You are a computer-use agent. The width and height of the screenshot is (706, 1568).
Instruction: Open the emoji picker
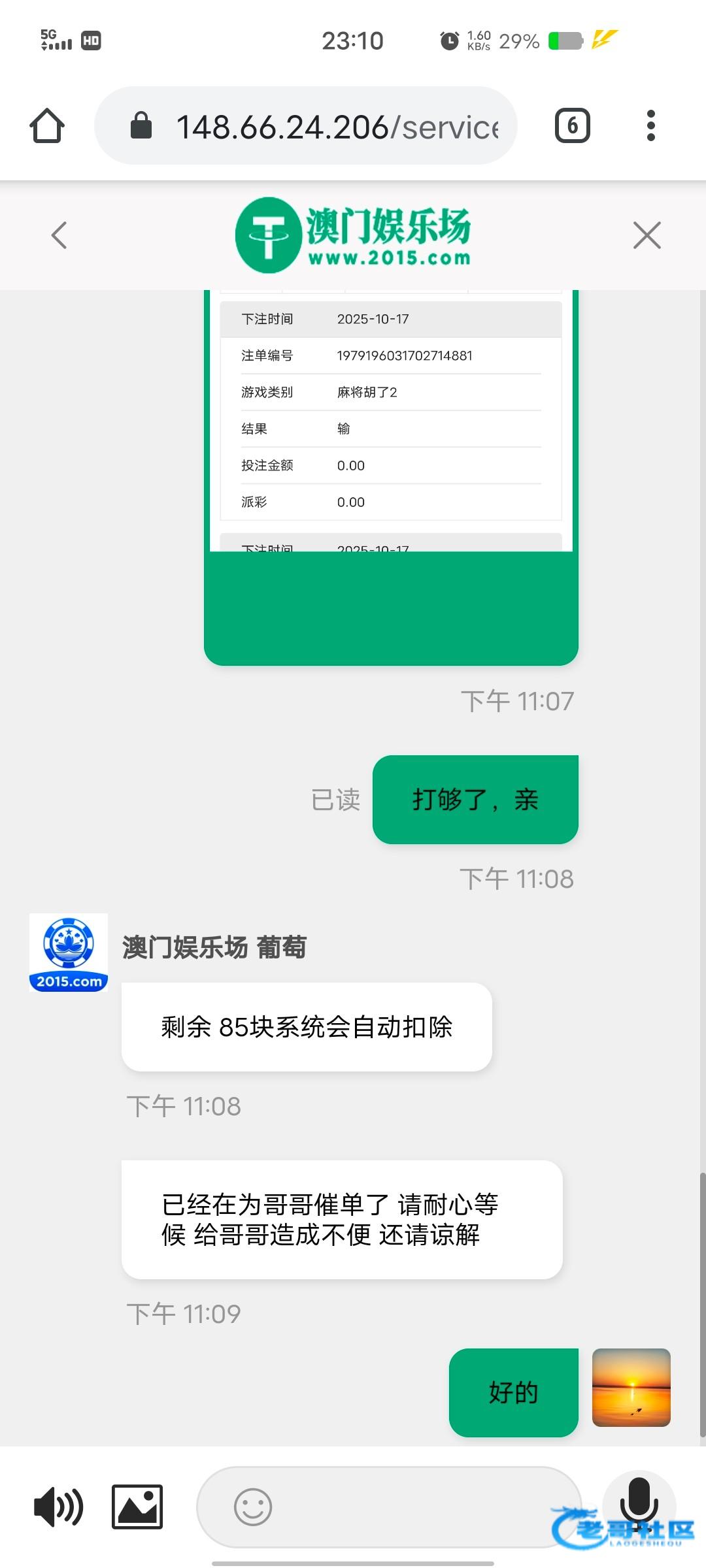(253, 1507)
